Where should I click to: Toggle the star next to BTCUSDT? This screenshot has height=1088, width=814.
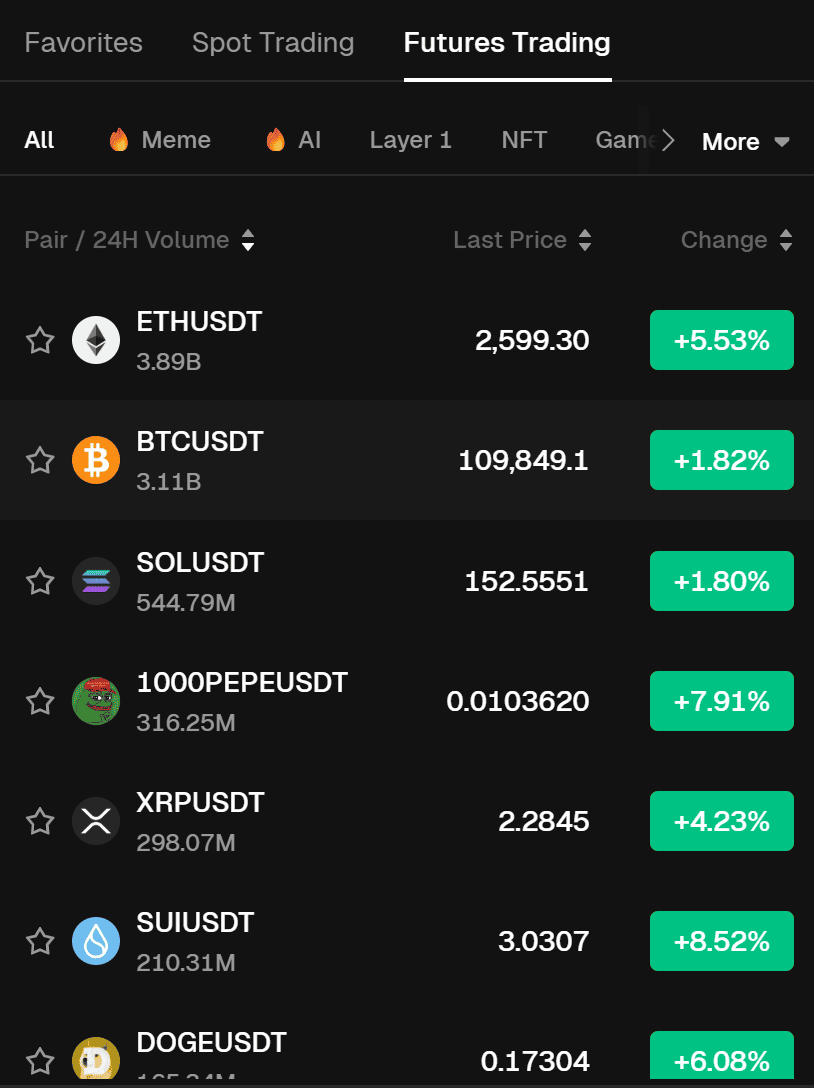pyautogui.click(x=40, y=460)
